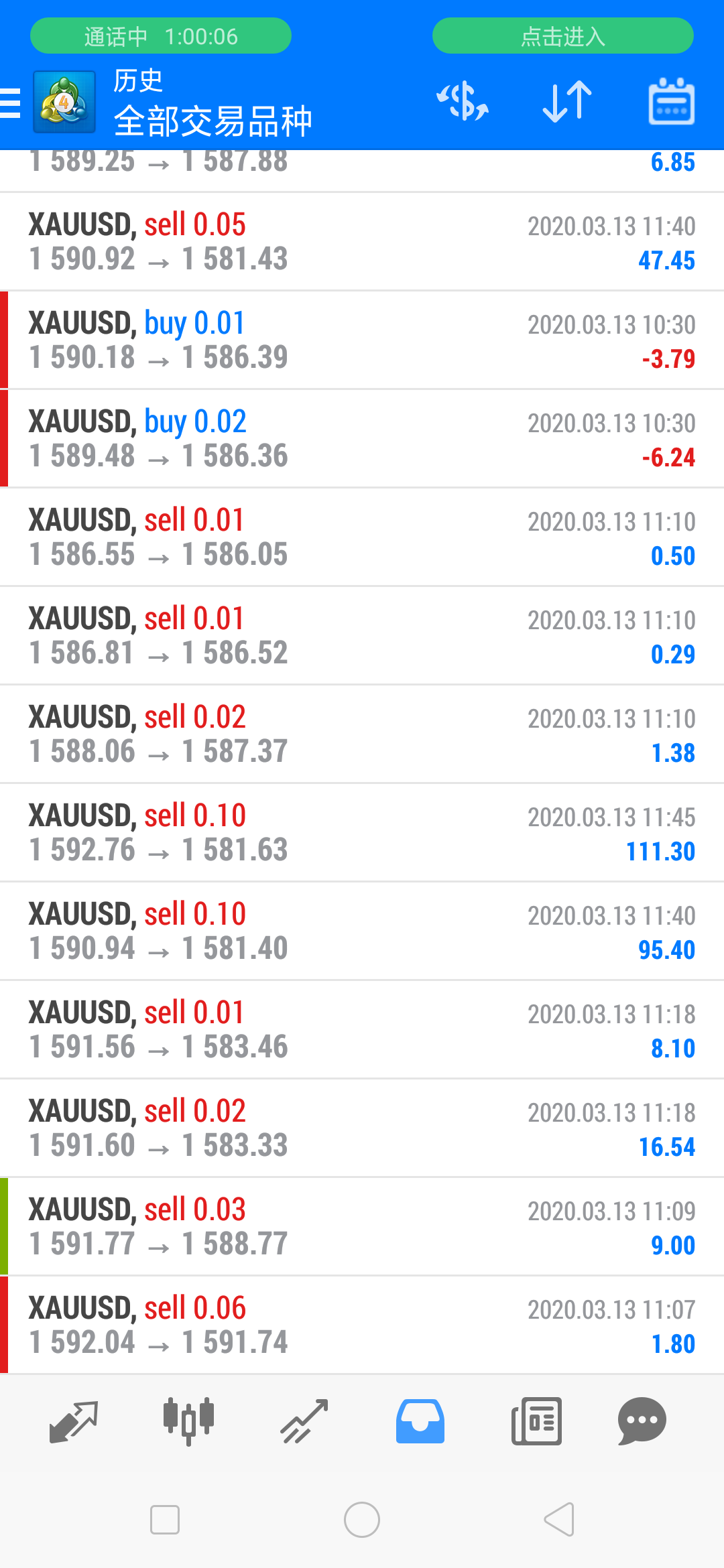Image resolution: width=724 pixels, height=1568 pixels.
Task: Return to the ongoing call banner
Action: (161, 36)
